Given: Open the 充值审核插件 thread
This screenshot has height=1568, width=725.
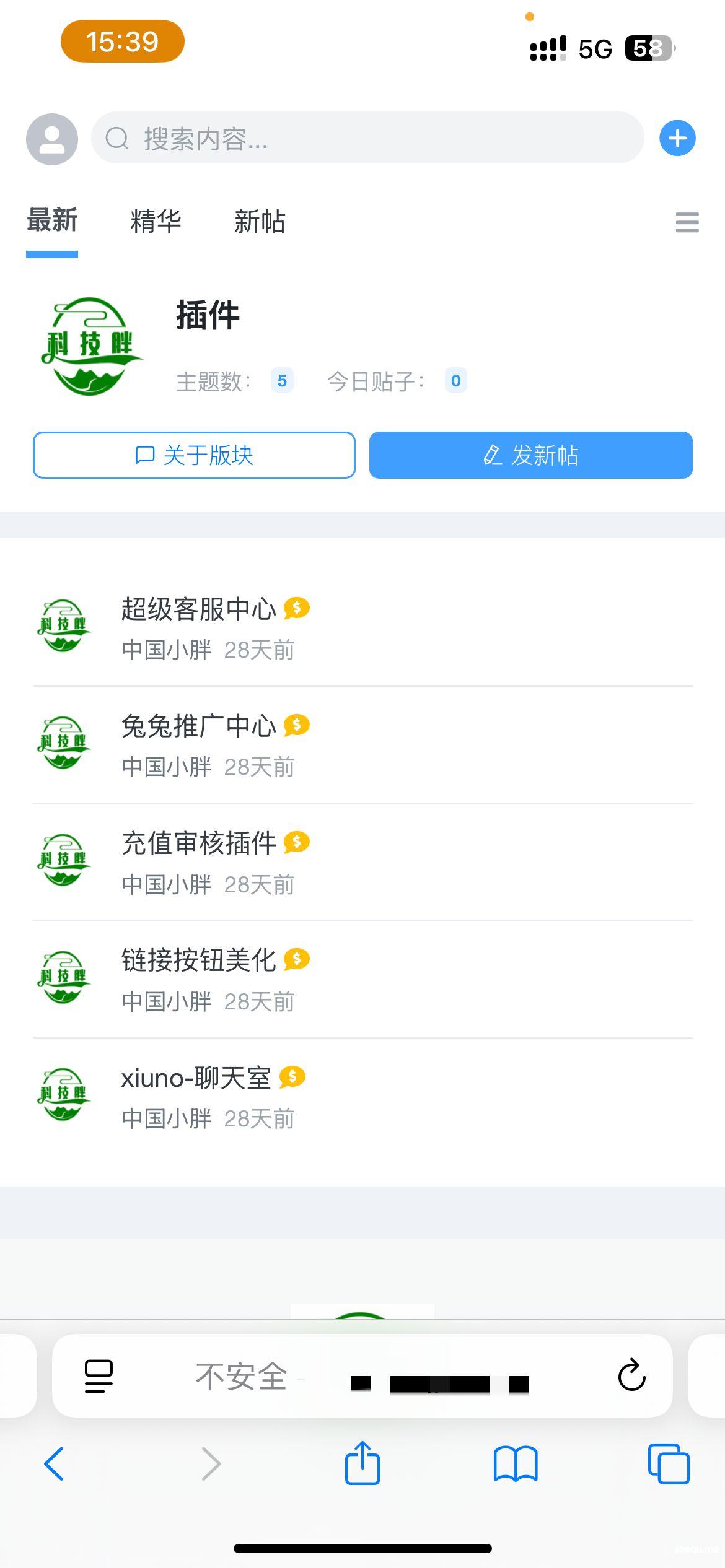Looking at the screenshot, I should [198, 843].
